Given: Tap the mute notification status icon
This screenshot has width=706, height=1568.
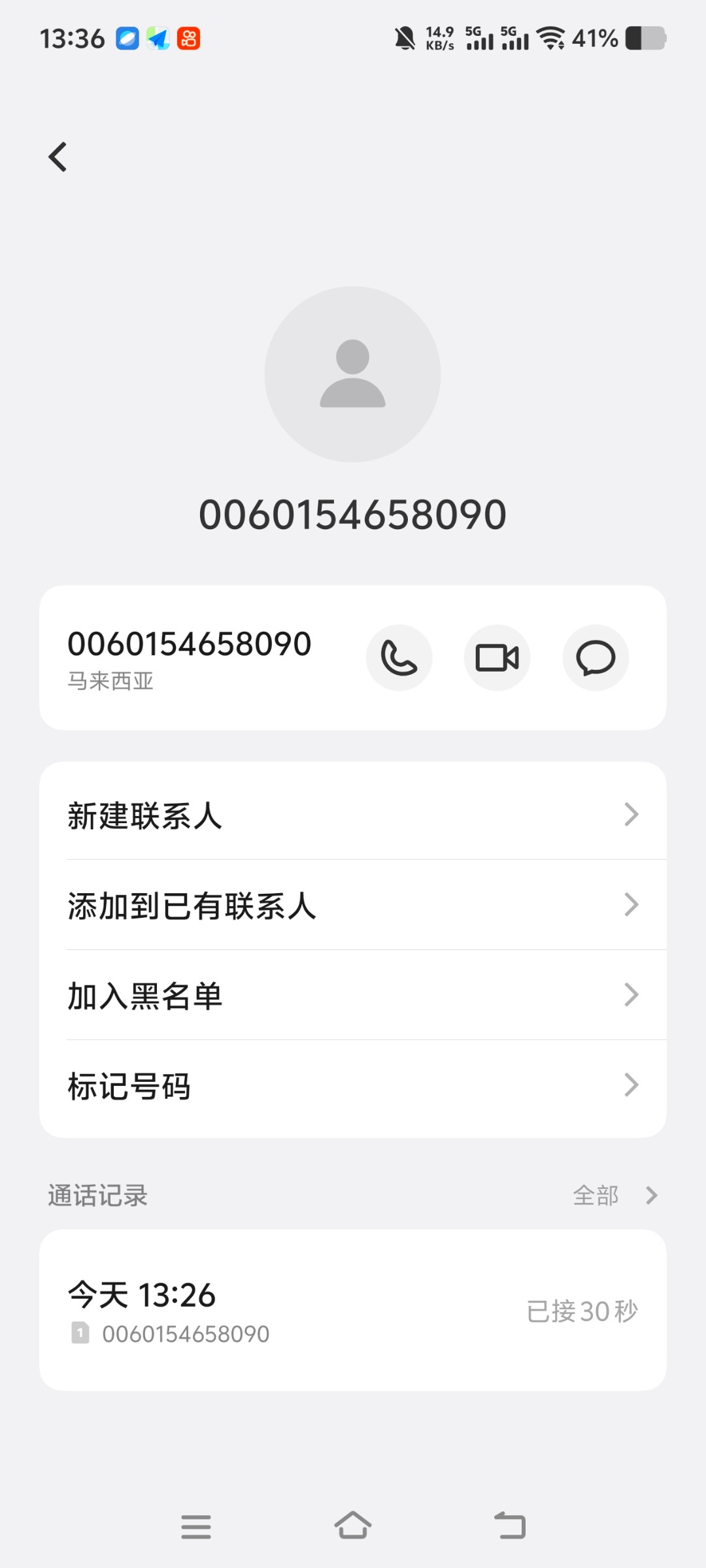Looking at the screenshot, I should pos(405,39).
